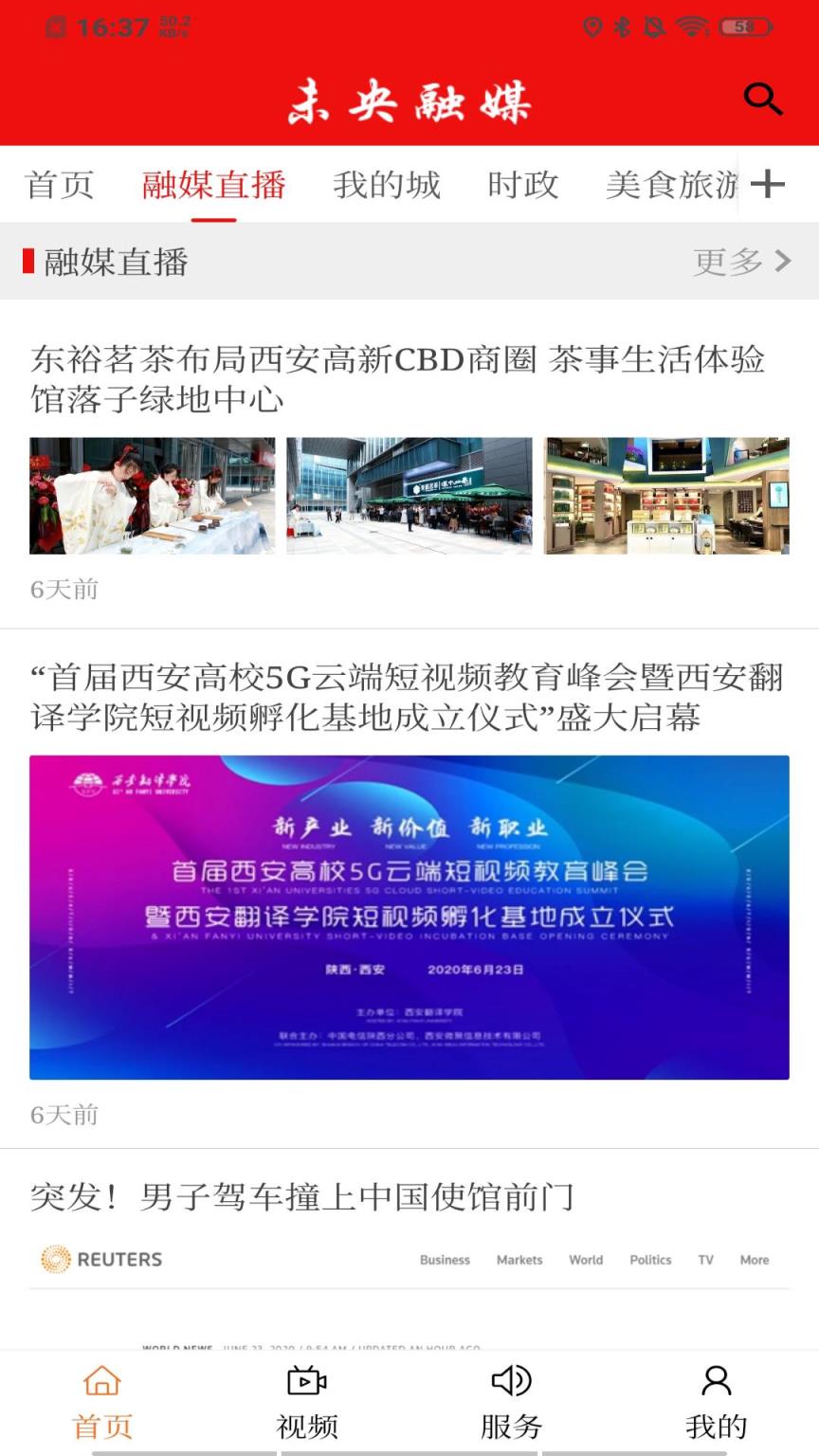Click Reuters Business menu entry
The image size is (819, 1456).
pos(445,1260)
